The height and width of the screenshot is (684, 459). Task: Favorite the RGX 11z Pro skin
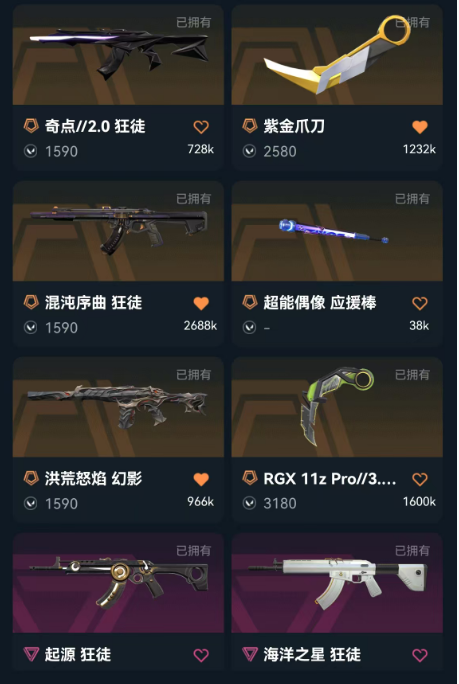click(x=420, y=479)
